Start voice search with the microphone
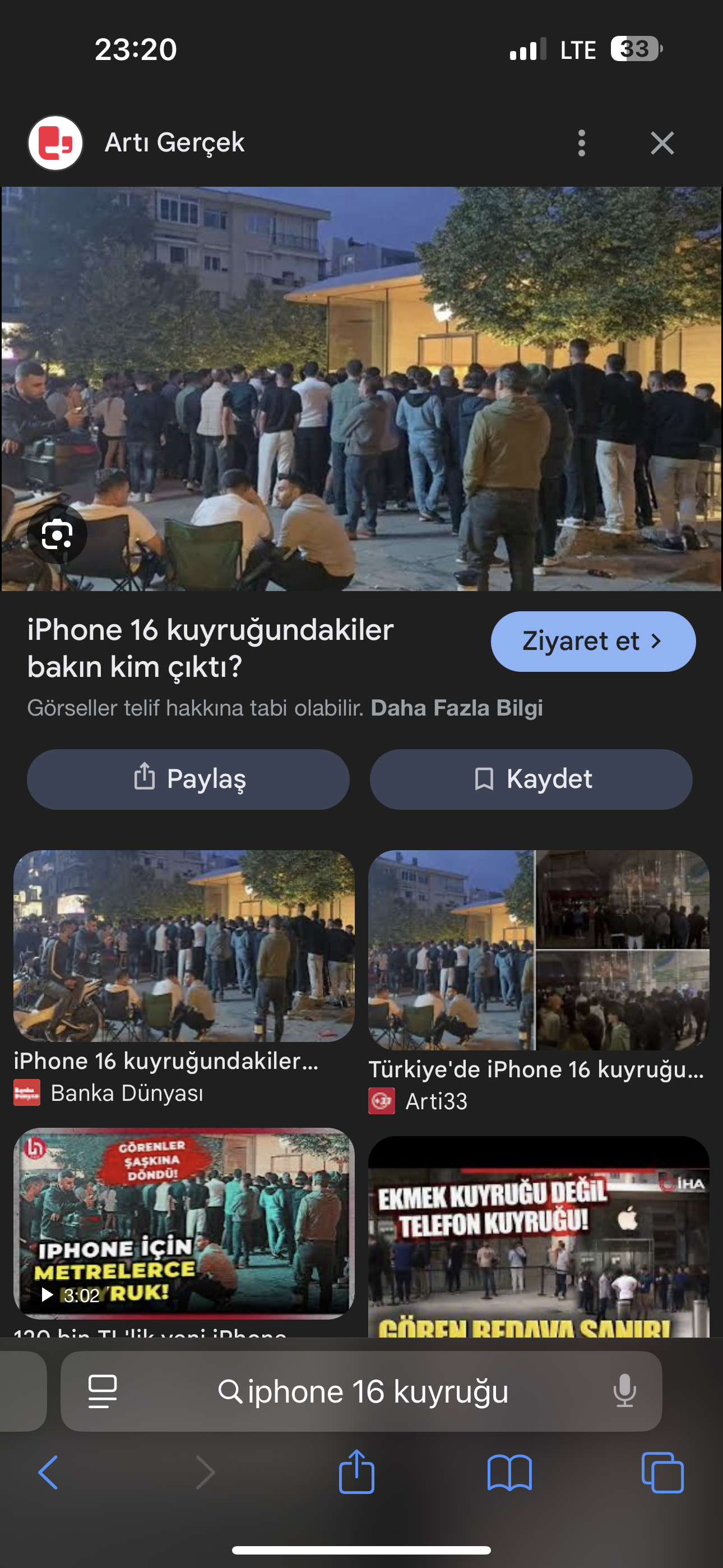This screenshot has width=723, height=1568. click(x=624, y=1391)
